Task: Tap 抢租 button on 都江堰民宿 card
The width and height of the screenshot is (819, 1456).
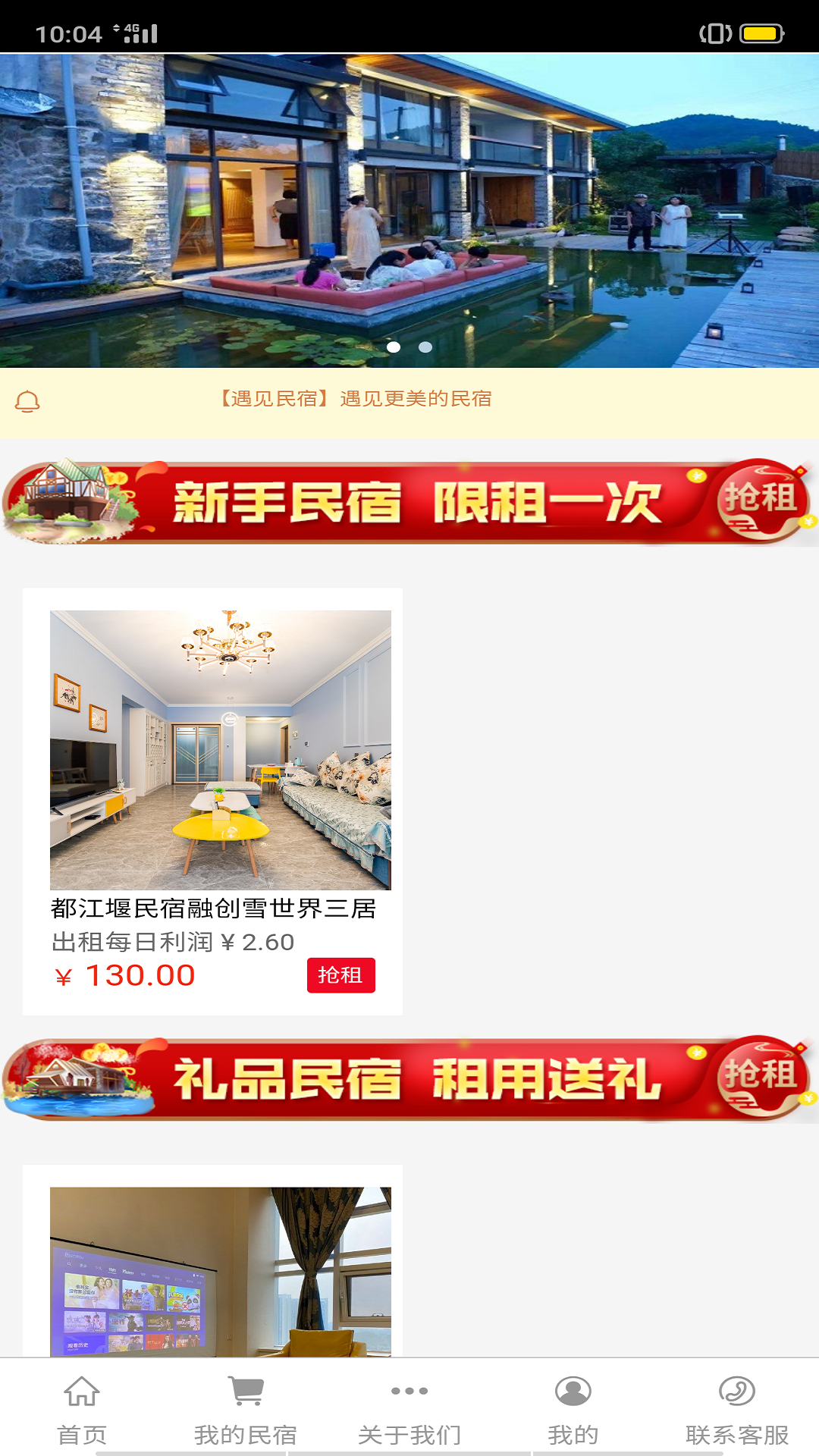Action: [x=340, y=975]
